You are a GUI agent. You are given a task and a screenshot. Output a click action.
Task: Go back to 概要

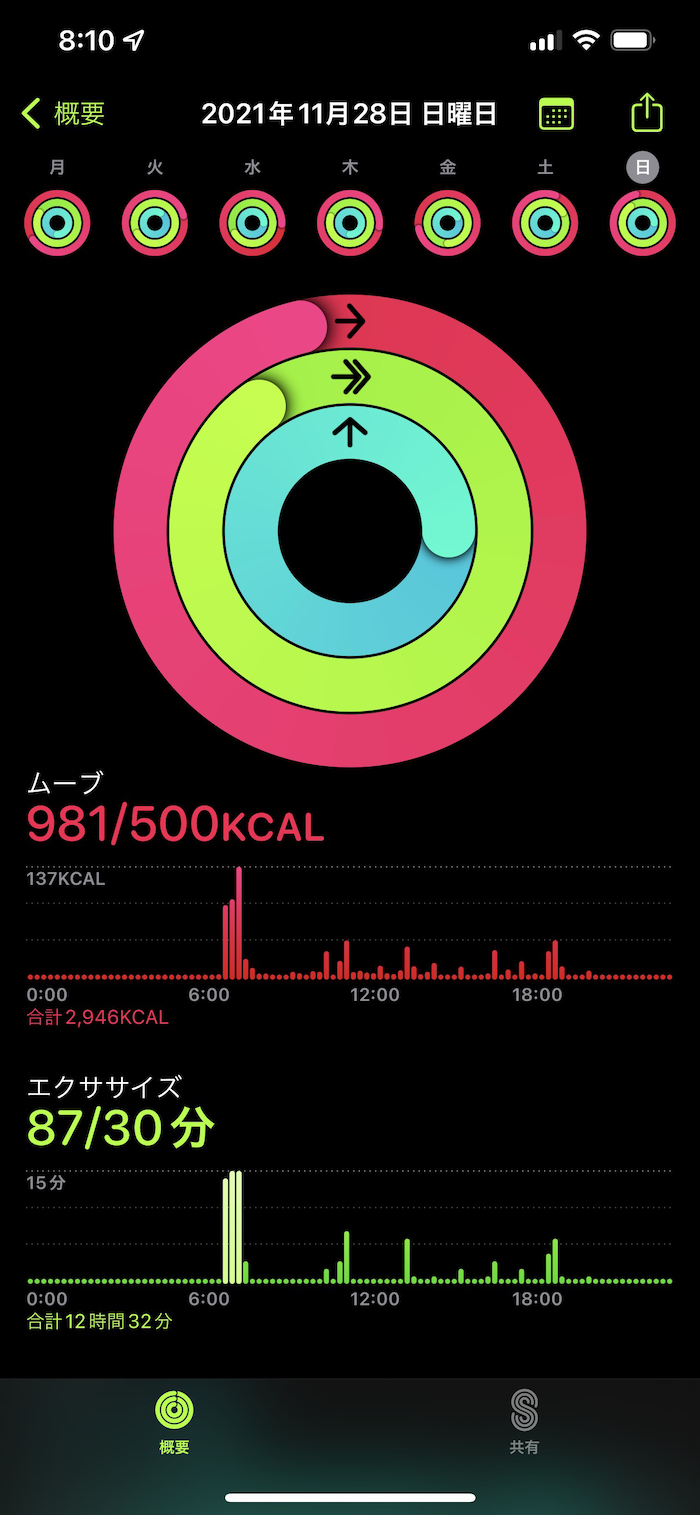point(64,114)
